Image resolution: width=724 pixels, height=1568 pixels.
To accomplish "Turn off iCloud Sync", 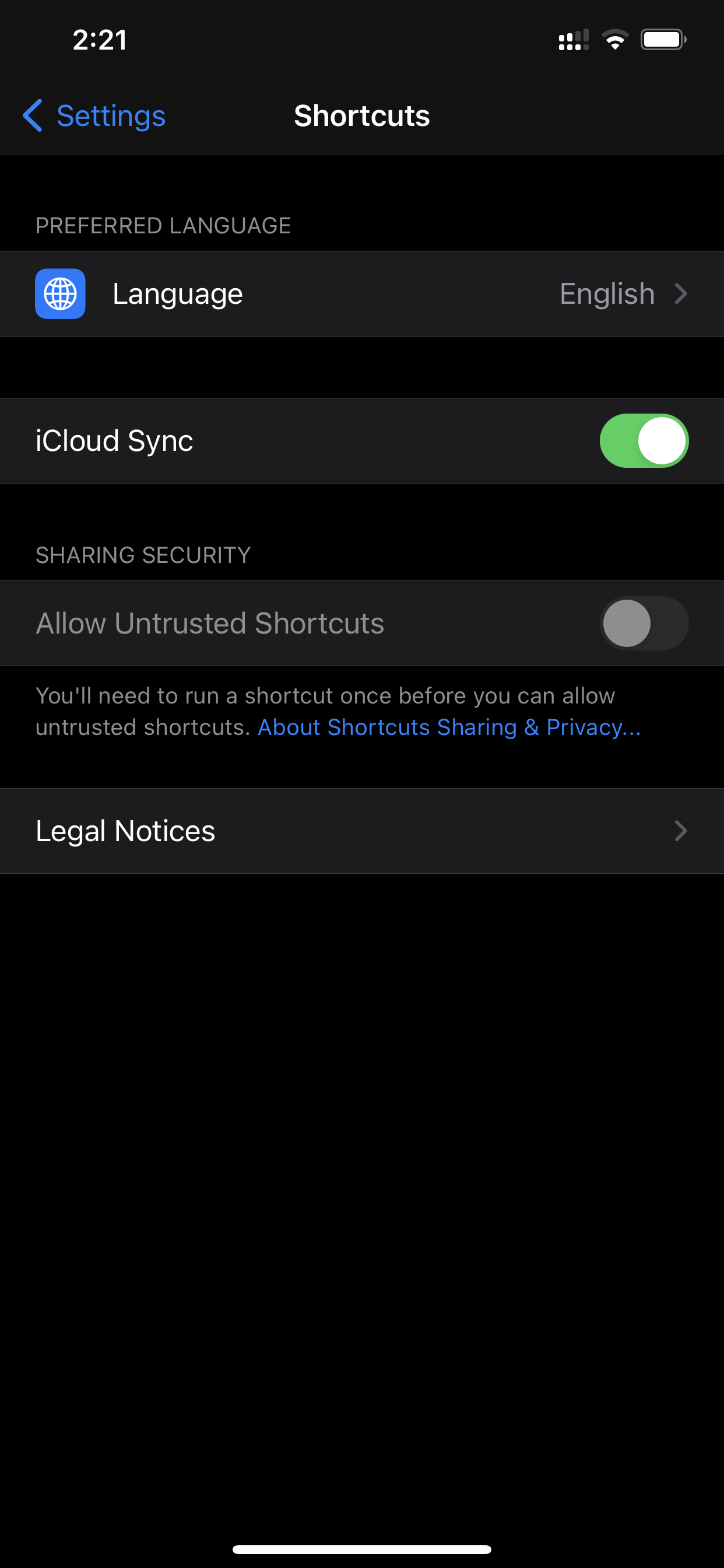I will tap(644, 440).
